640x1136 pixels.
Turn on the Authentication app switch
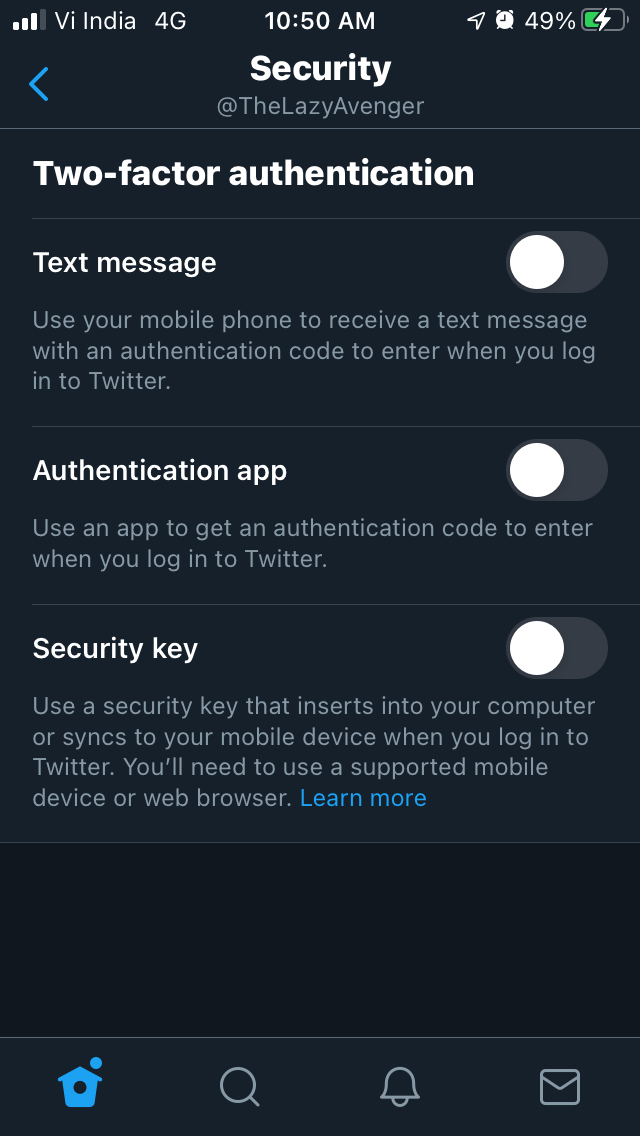557,470
